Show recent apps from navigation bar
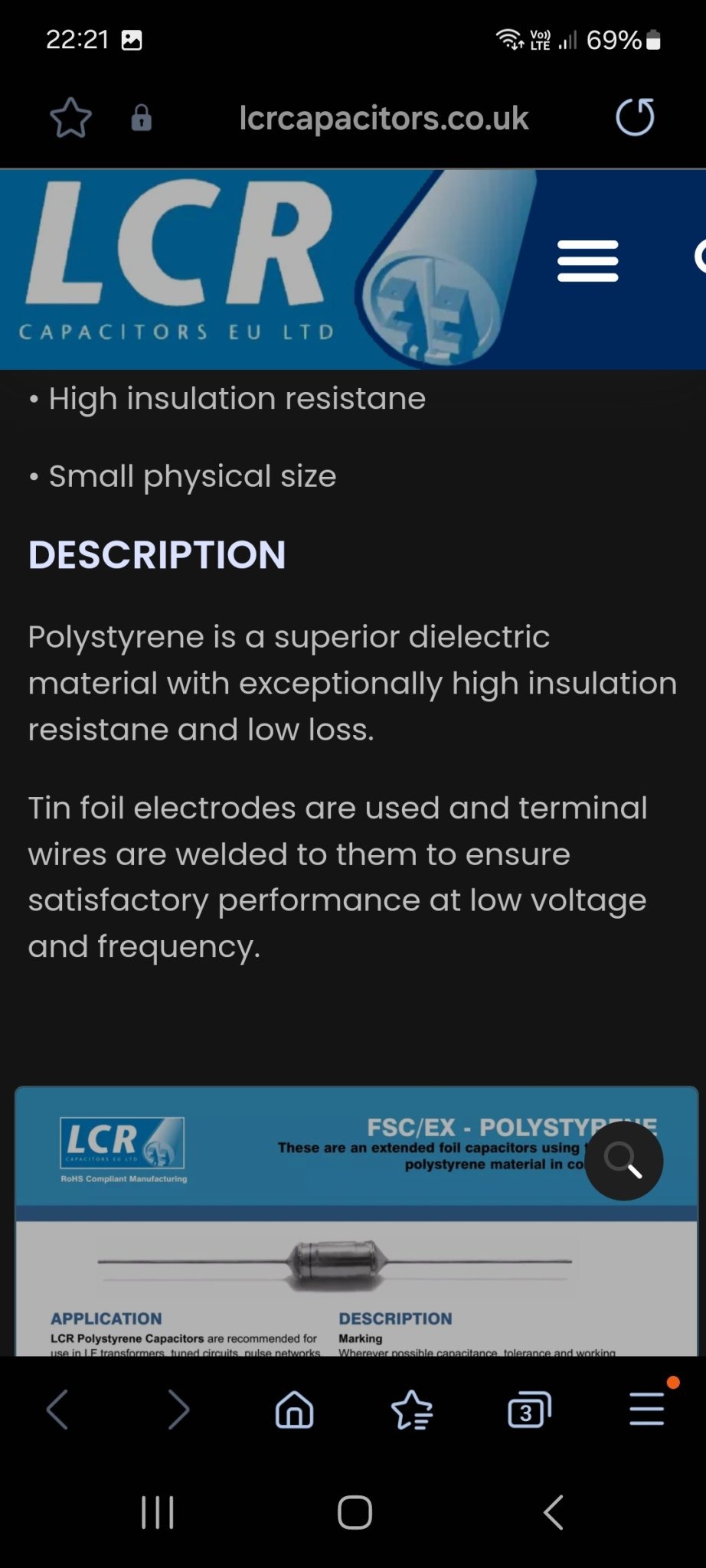706x1568 pixels. click(158, 1513)
